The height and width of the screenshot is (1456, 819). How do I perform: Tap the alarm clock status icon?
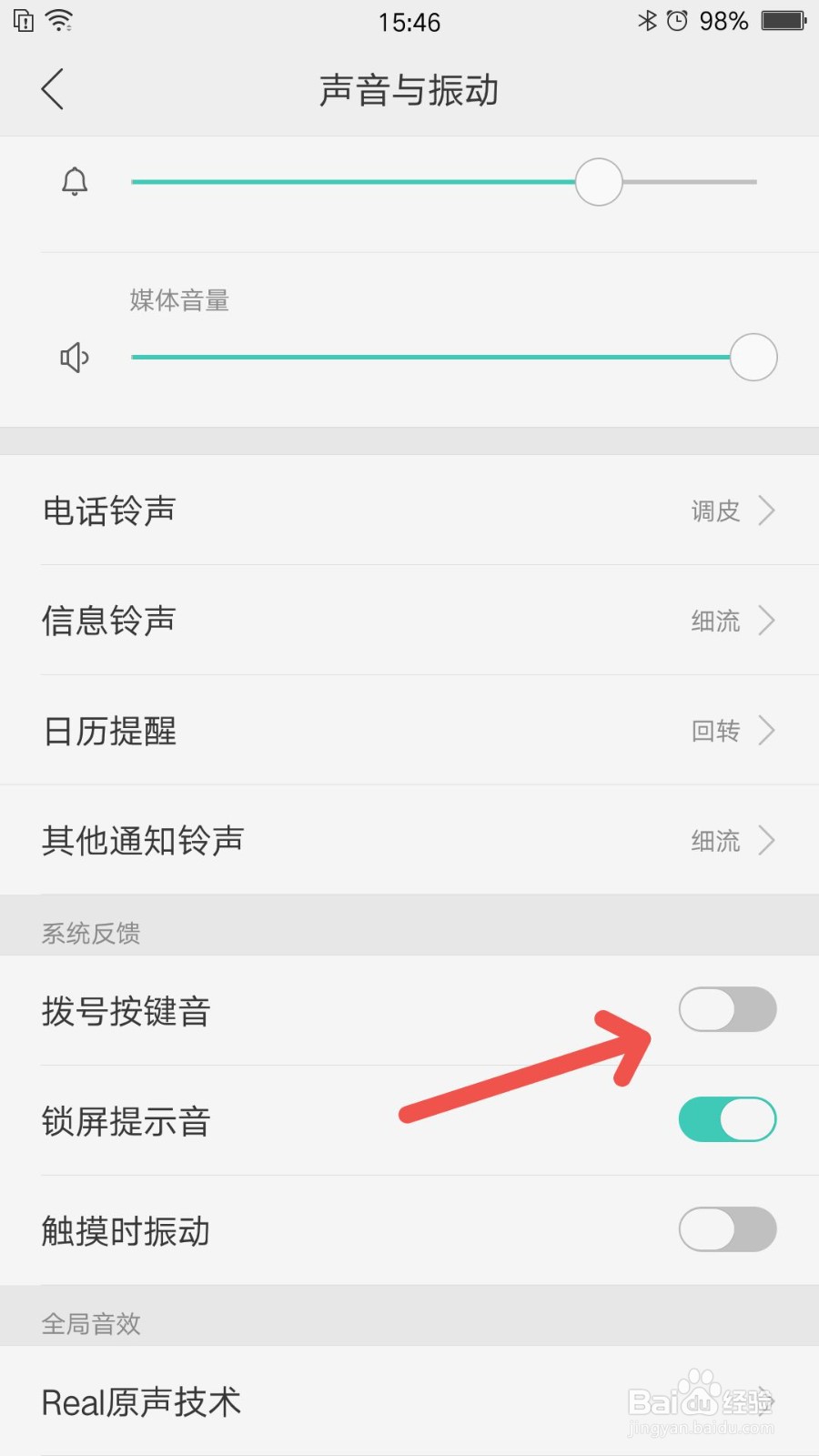click(x=675, y=20)
